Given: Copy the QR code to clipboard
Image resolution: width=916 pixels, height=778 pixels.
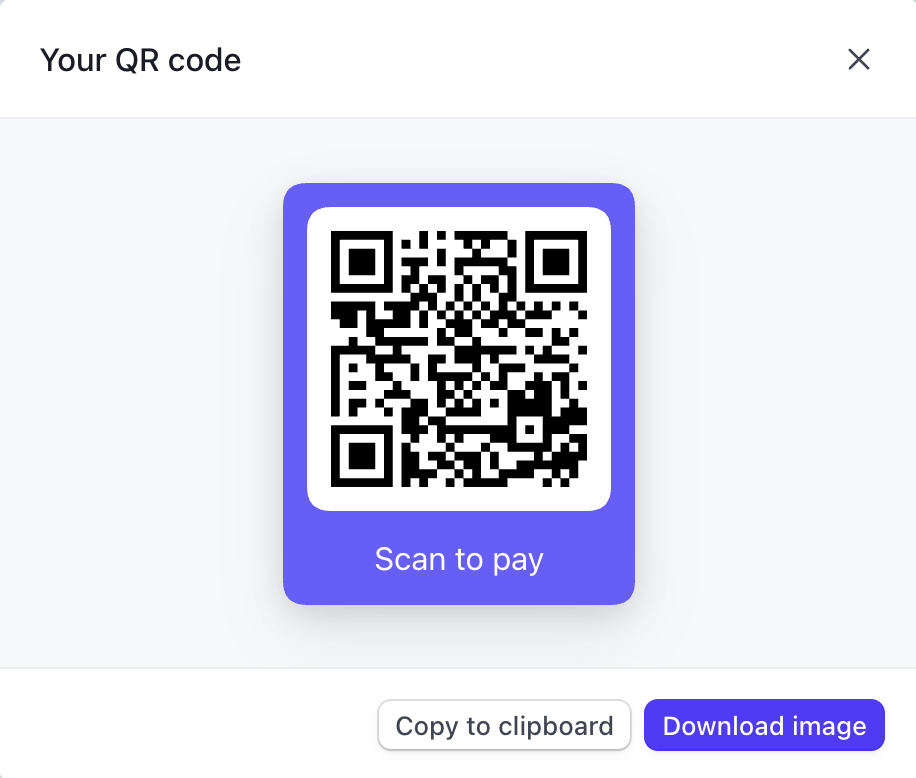Looking at the screenshot, I should [504, 725].
